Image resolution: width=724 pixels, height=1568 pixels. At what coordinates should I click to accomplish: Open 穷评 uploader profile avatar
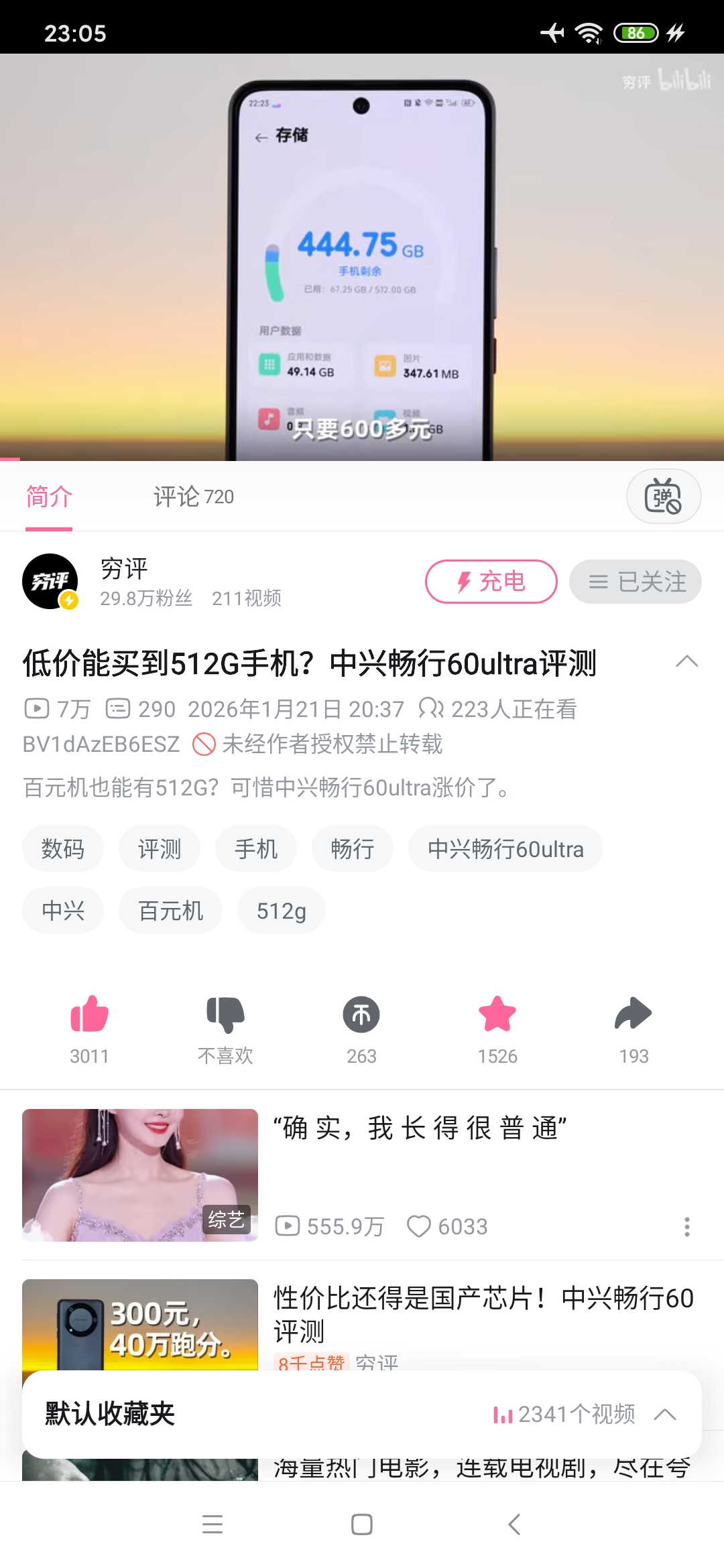[x=50, y=581]
